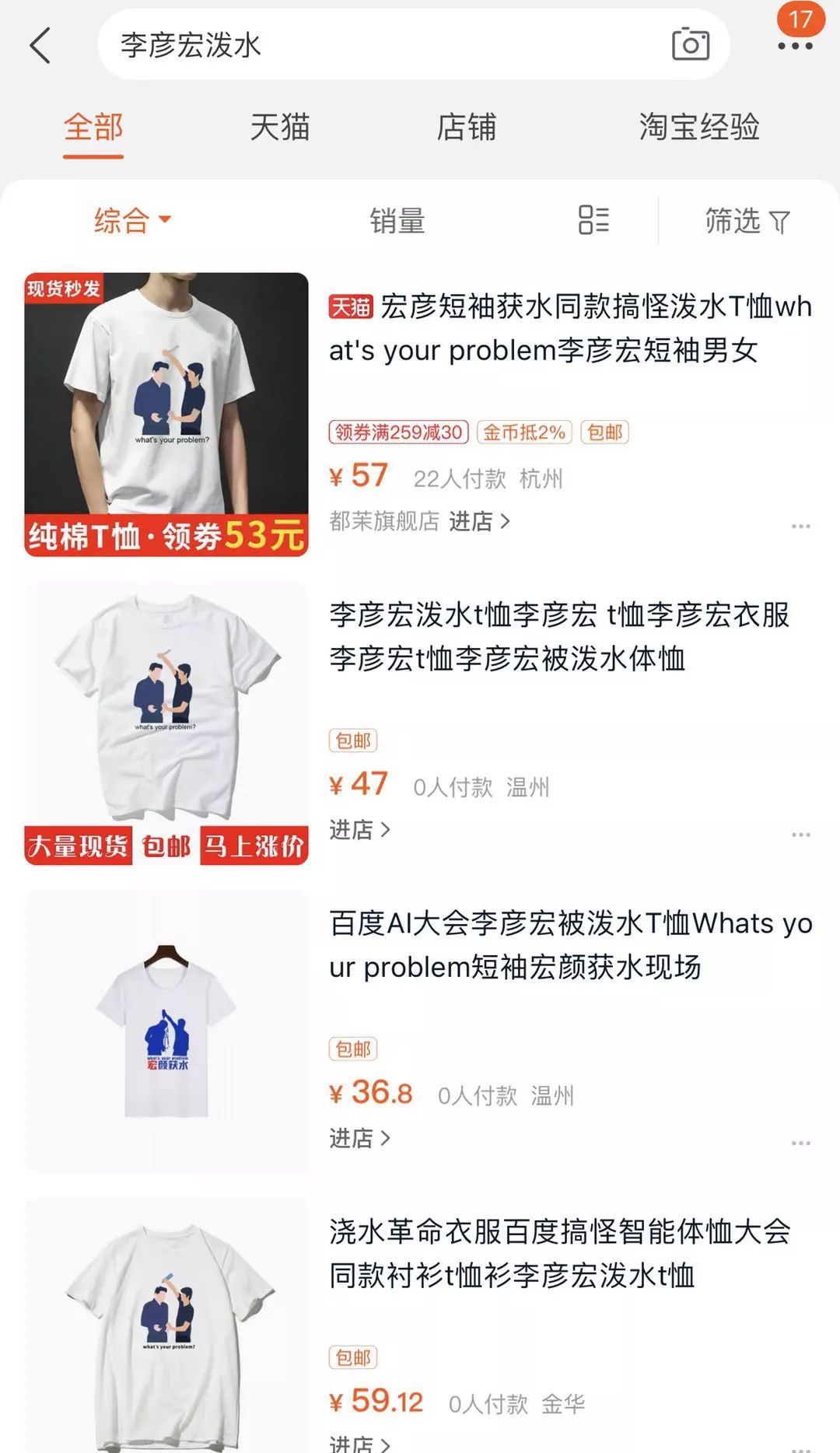
Task: Tap 进店 under the ¥36.8 item
Action: tap(359, 1139)
